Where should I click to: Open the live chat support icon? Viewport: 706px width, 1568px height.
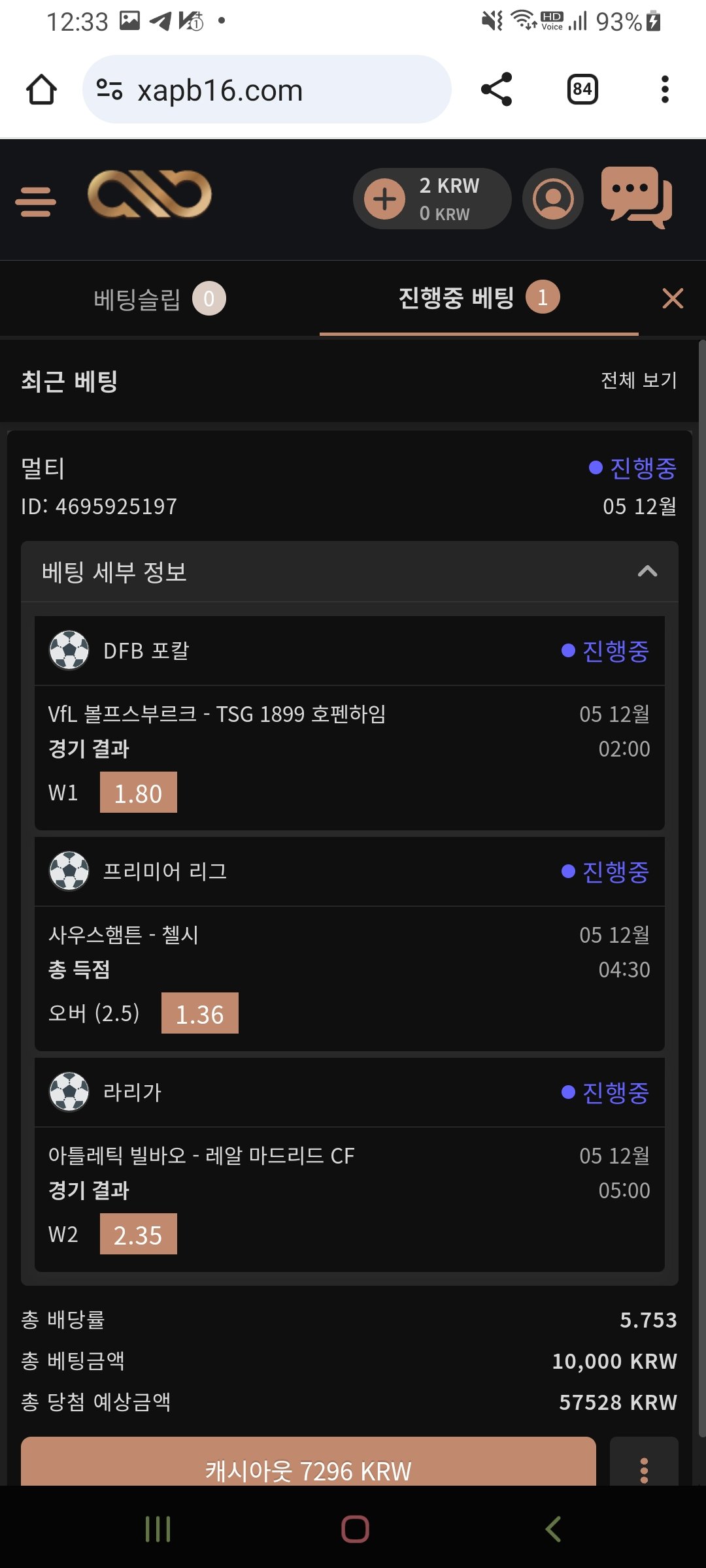coord(635,197)
